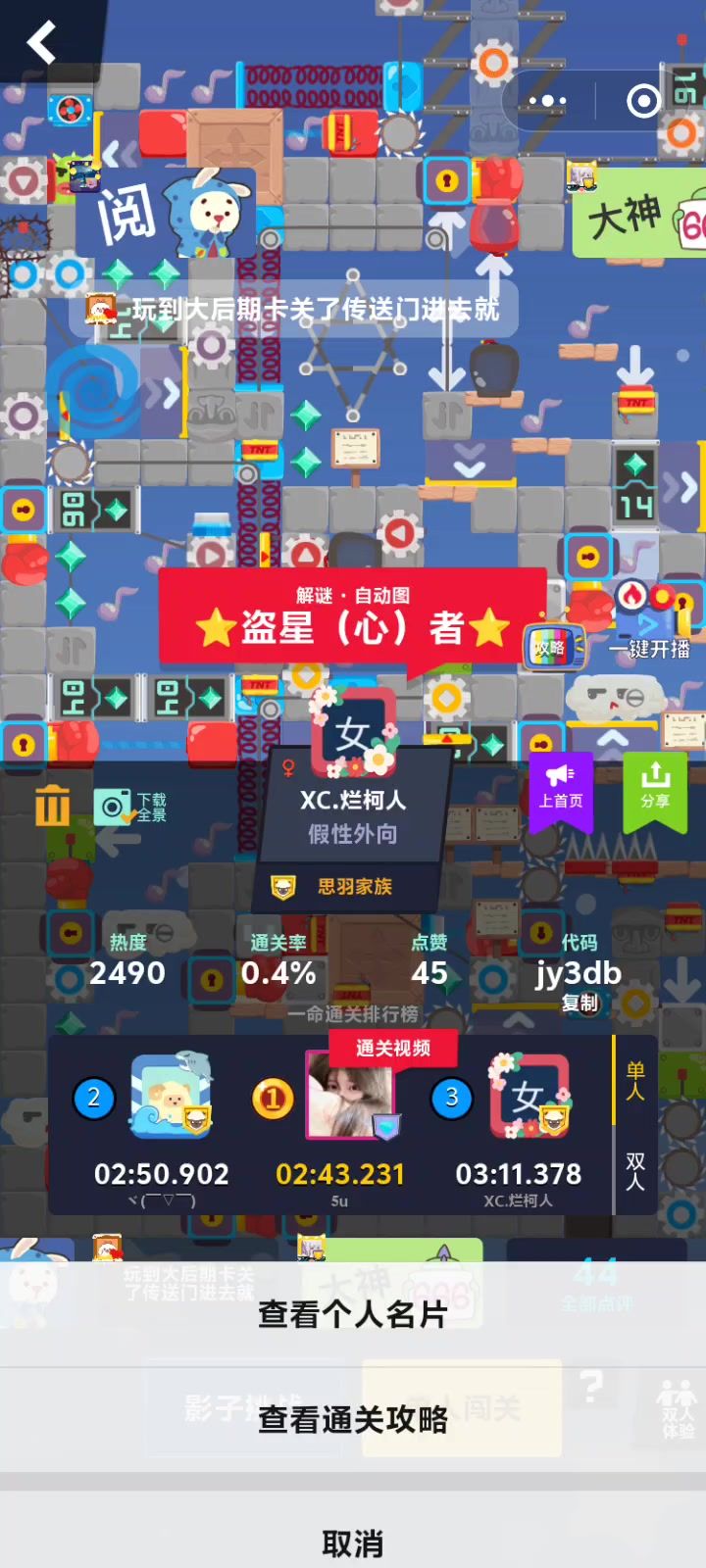Open 思羽家族 family badge
706x1568 pixels.
coord(338,887)
